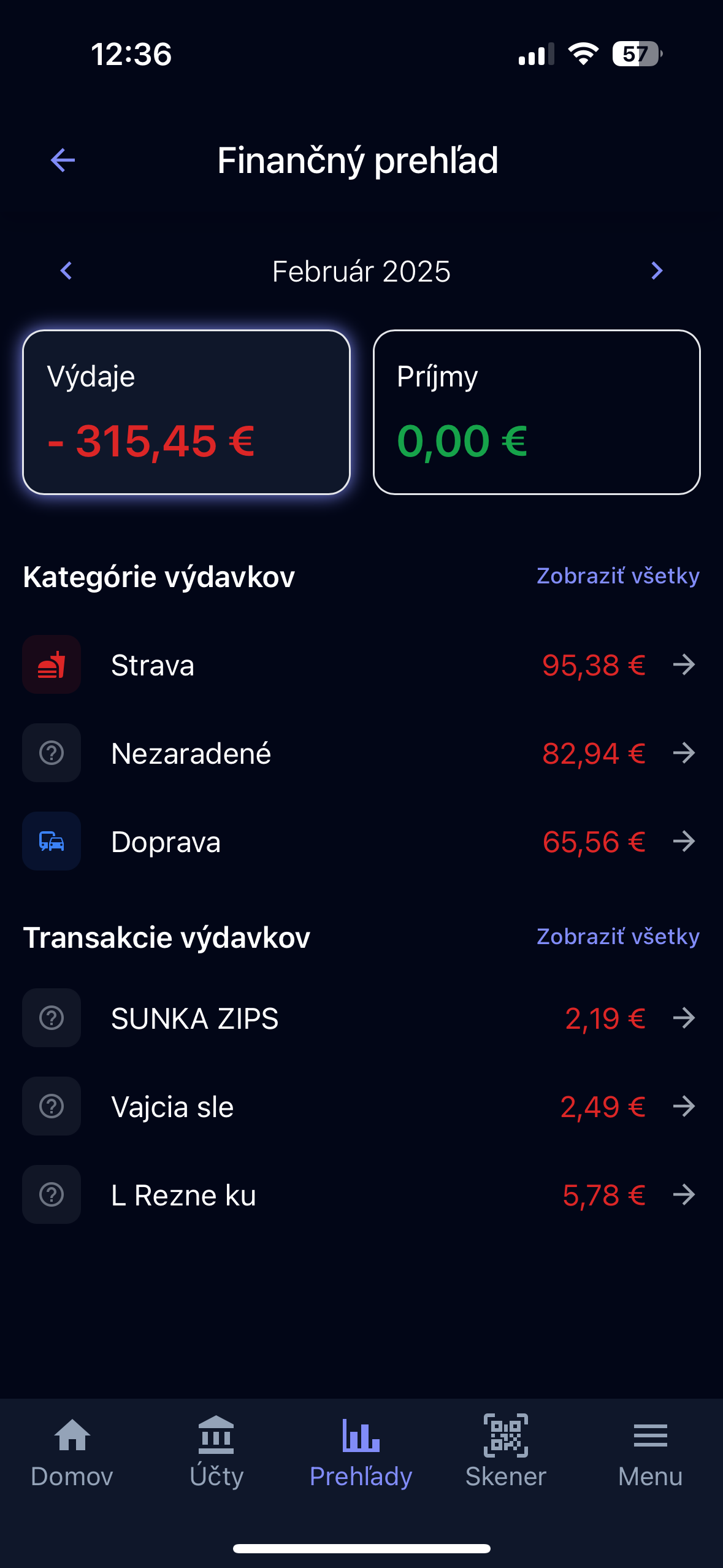
Task: Open the Vajcia sle transaction
Action: click(361, 1107)
